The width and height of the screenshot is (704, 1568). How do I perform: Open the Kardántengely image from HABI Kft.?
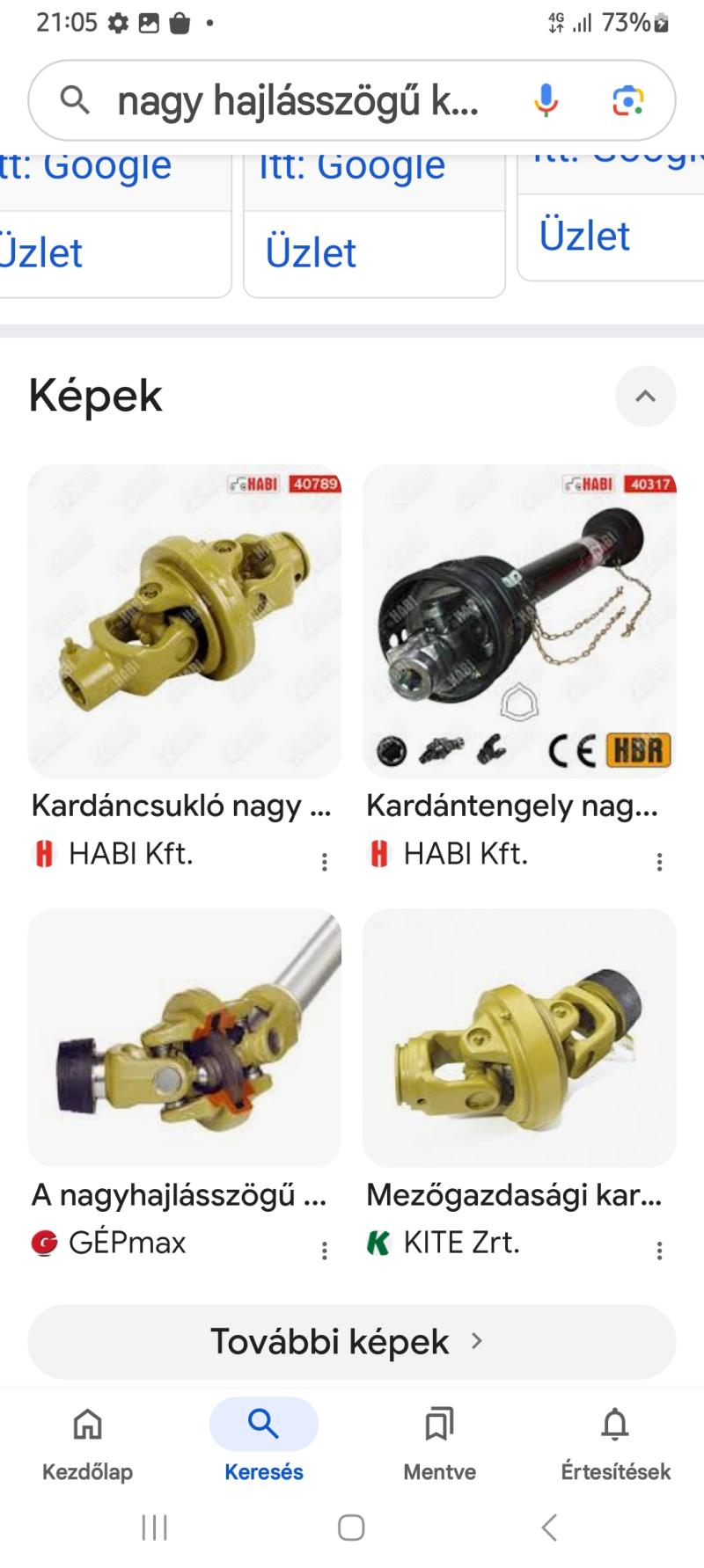519,621
